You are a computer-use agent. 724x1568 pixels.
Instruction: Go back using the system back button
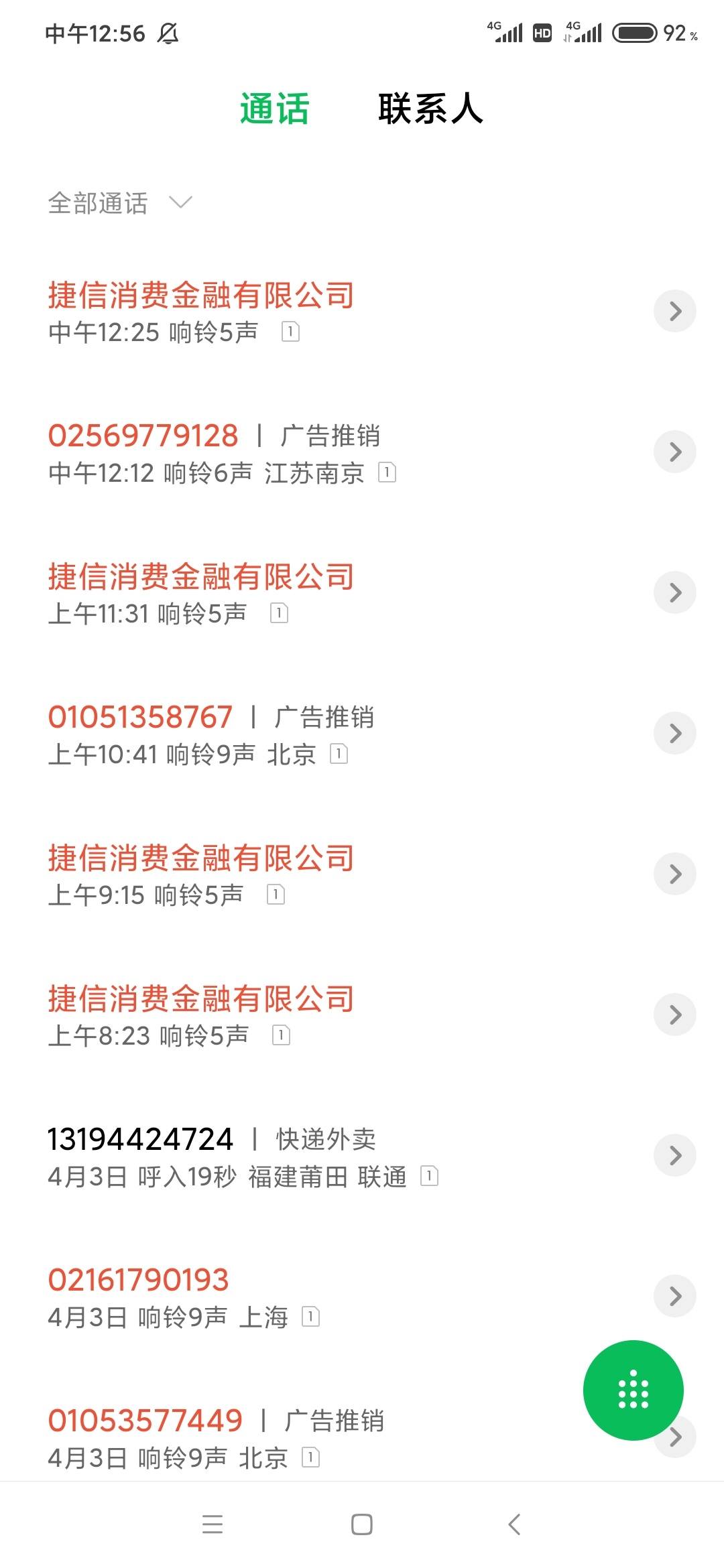coord(514,1524)
